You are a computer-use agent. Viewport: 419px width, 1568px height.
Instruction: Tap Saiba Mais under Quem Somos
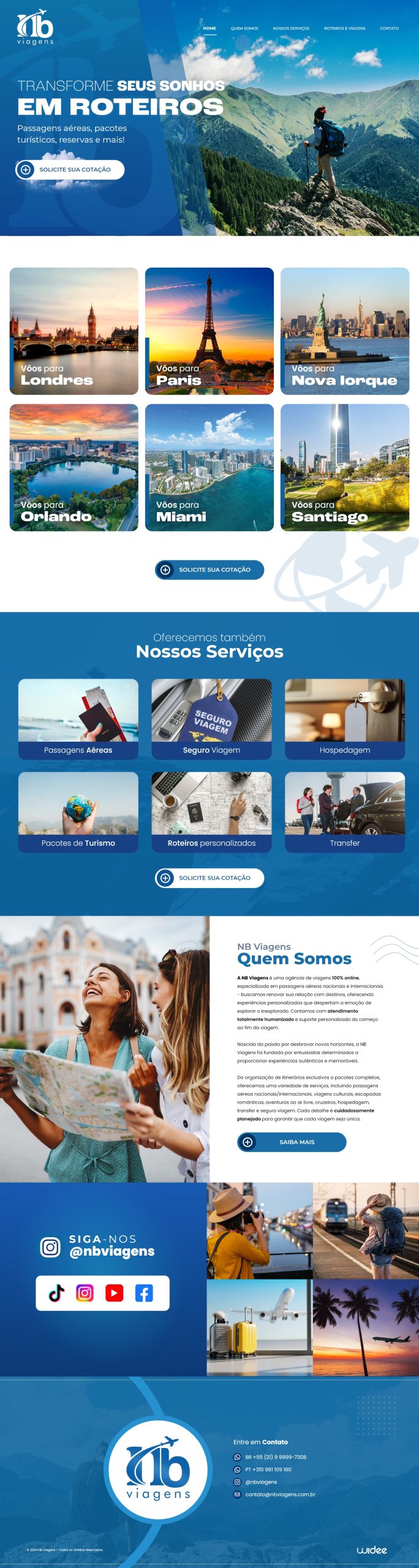point(292,1142)
